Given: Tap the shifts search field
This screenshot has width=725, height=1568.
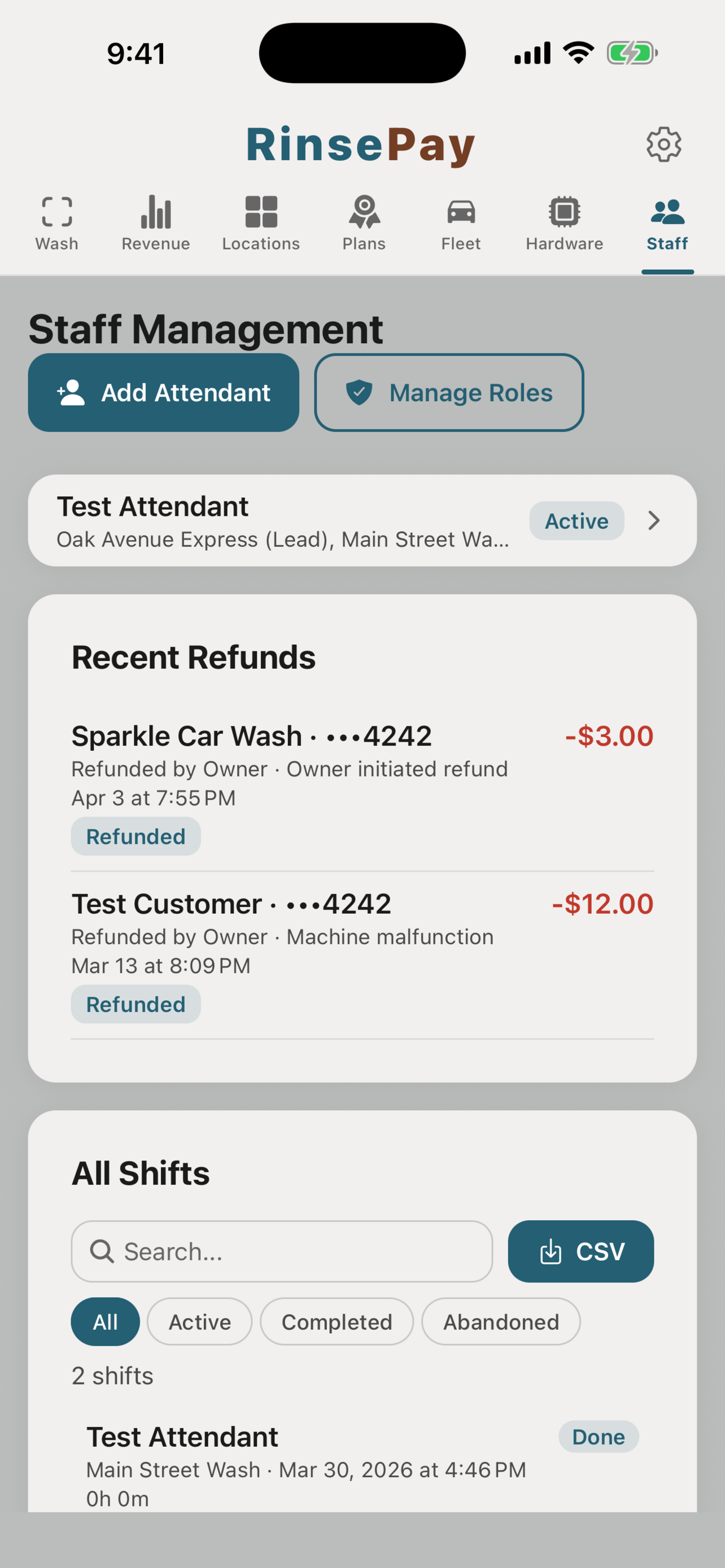Looking at the screenshot, I should [281, 1251].
